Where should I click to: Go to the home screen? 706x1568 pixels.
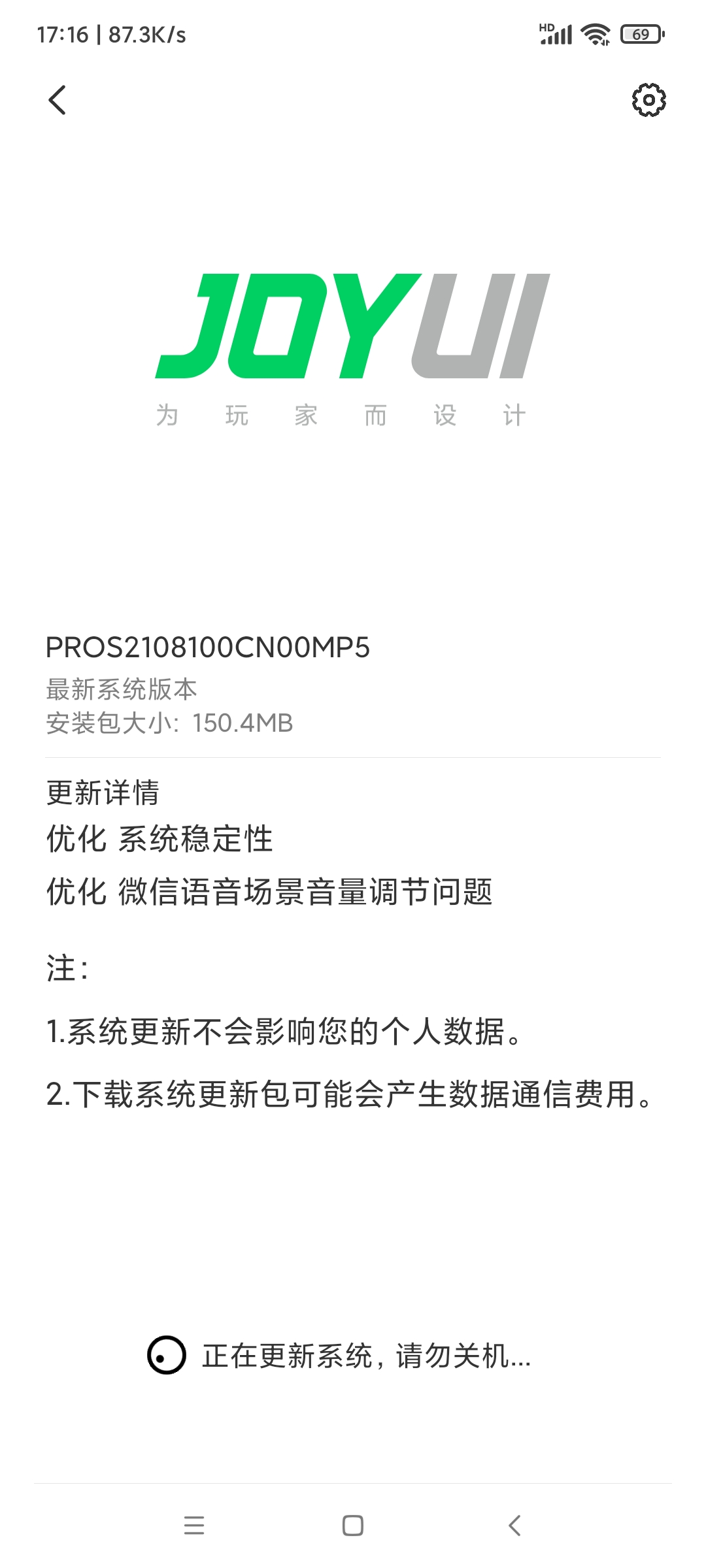[353, 1526]
